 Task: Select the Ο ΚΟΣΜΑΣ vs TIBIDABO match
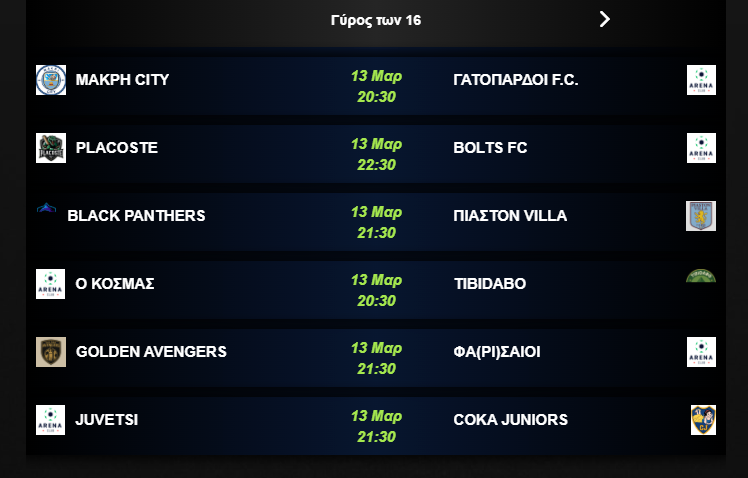pos(375,290)
